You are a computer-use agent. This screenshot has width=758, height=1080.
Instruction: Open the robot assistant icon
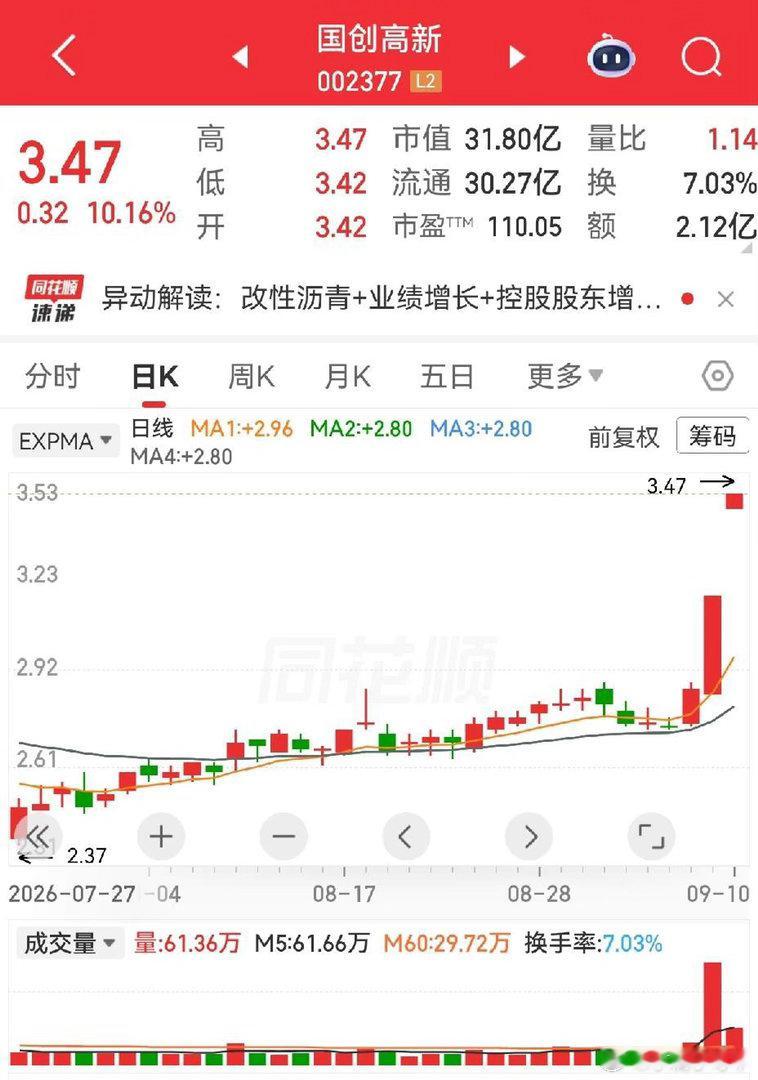click(611, 56)
